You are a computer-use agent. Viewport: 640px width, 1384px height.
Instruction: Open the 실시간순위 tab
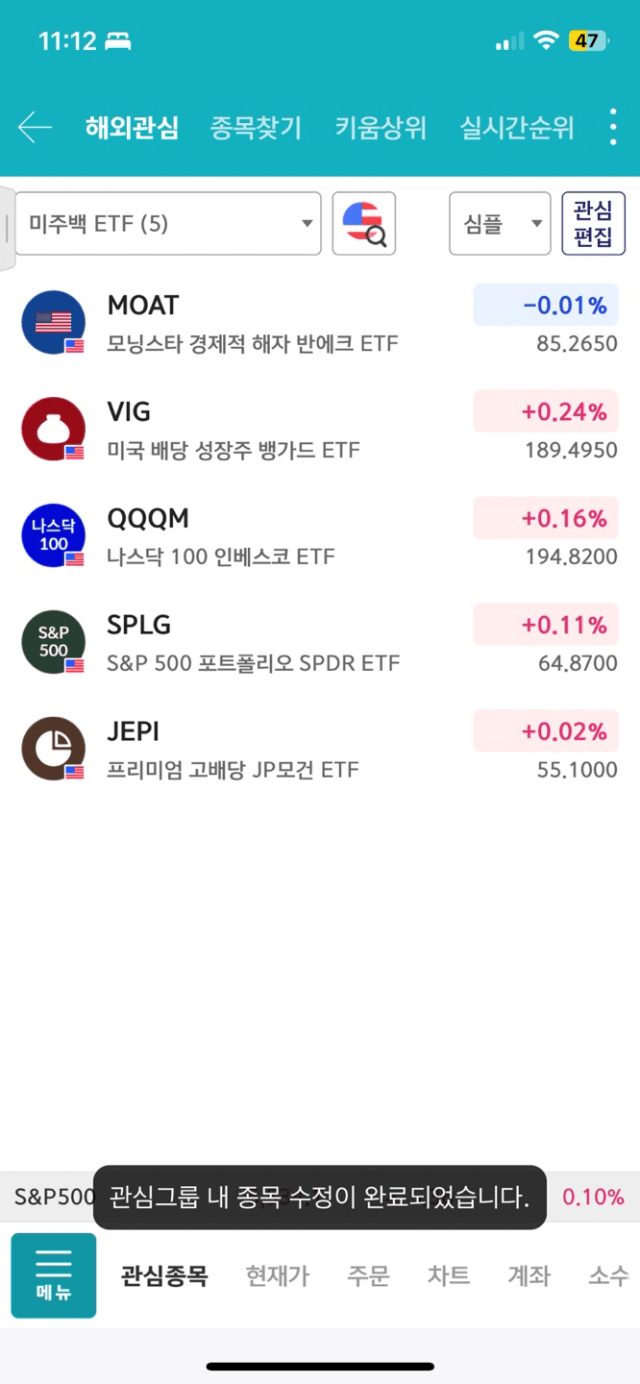517,127
